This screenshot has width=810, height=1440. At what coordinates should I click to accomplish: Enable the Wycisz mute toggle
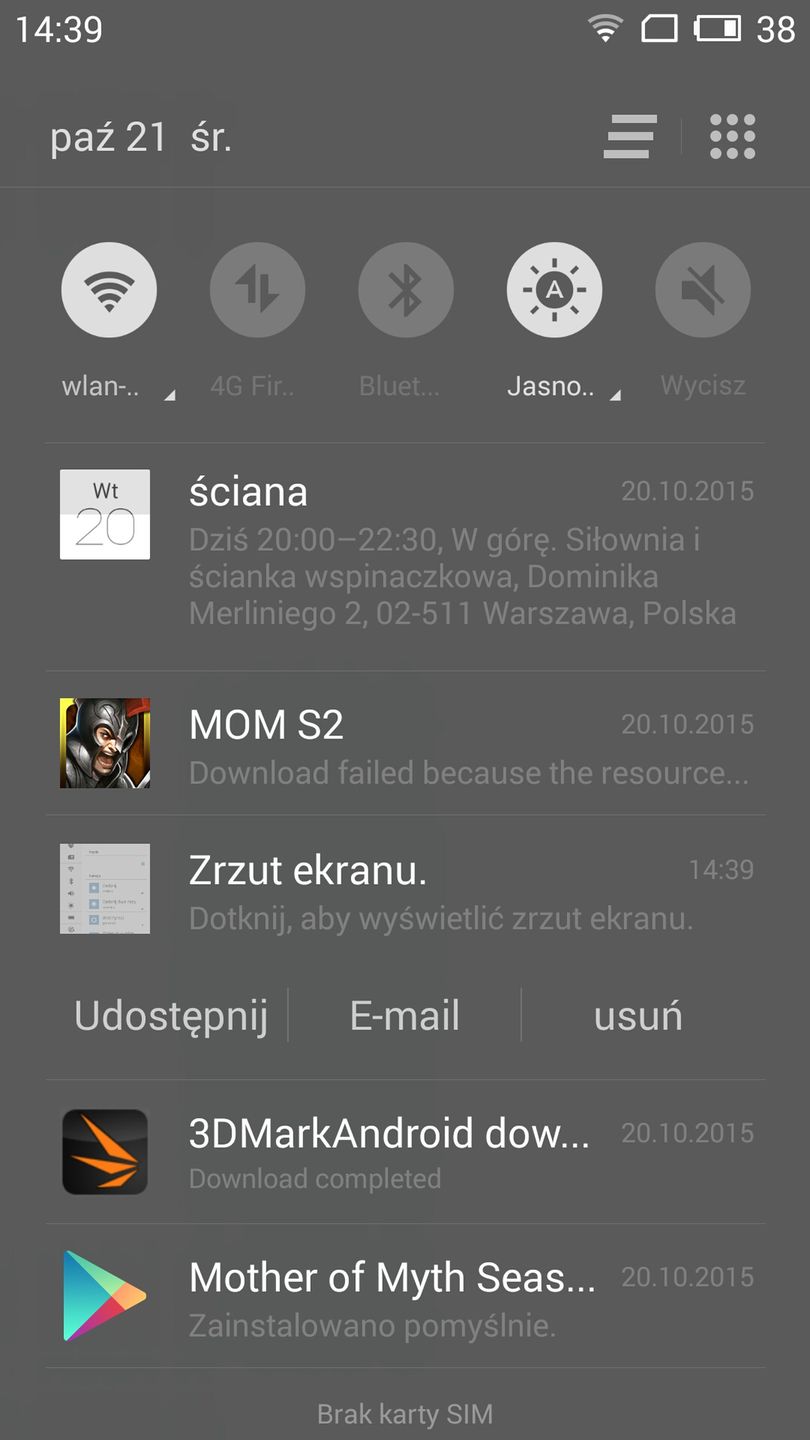(702, 291)
